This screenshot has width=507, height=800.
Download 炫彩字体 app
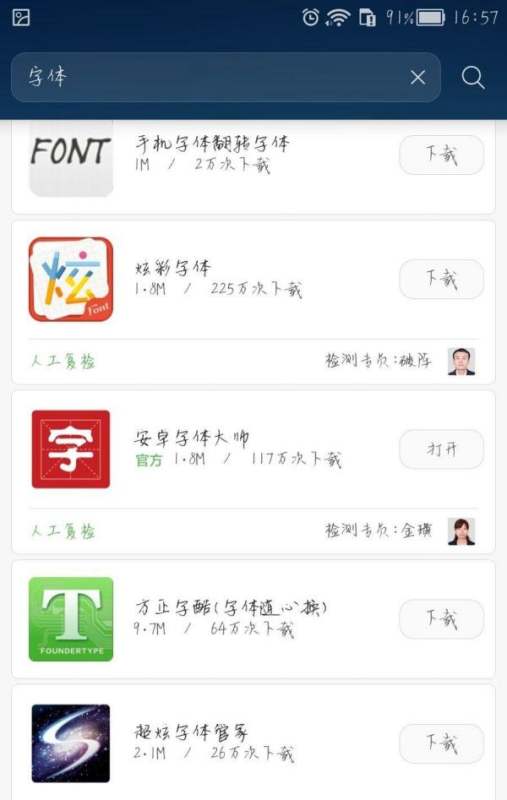[441, 279]
